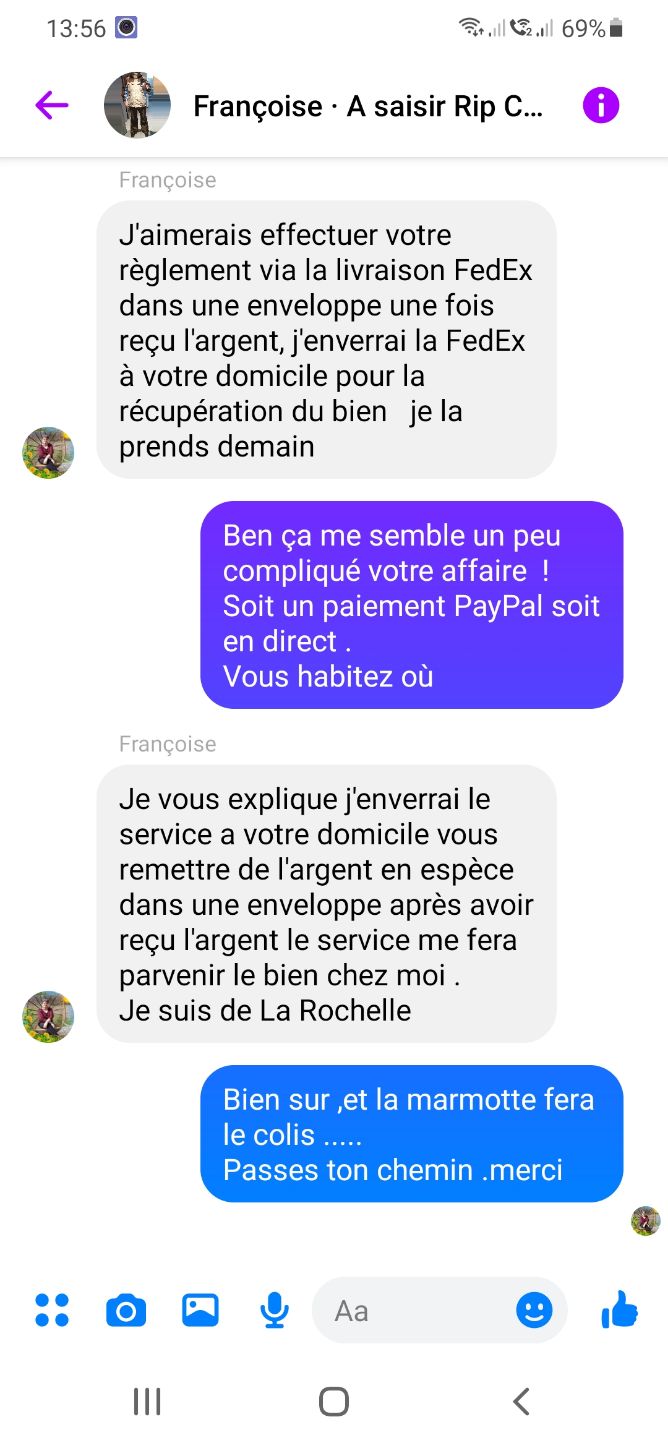Record a voice message with the microphone
Image resolution: width=668 pixels, height=1447 pixels.
pos(274,1310)
